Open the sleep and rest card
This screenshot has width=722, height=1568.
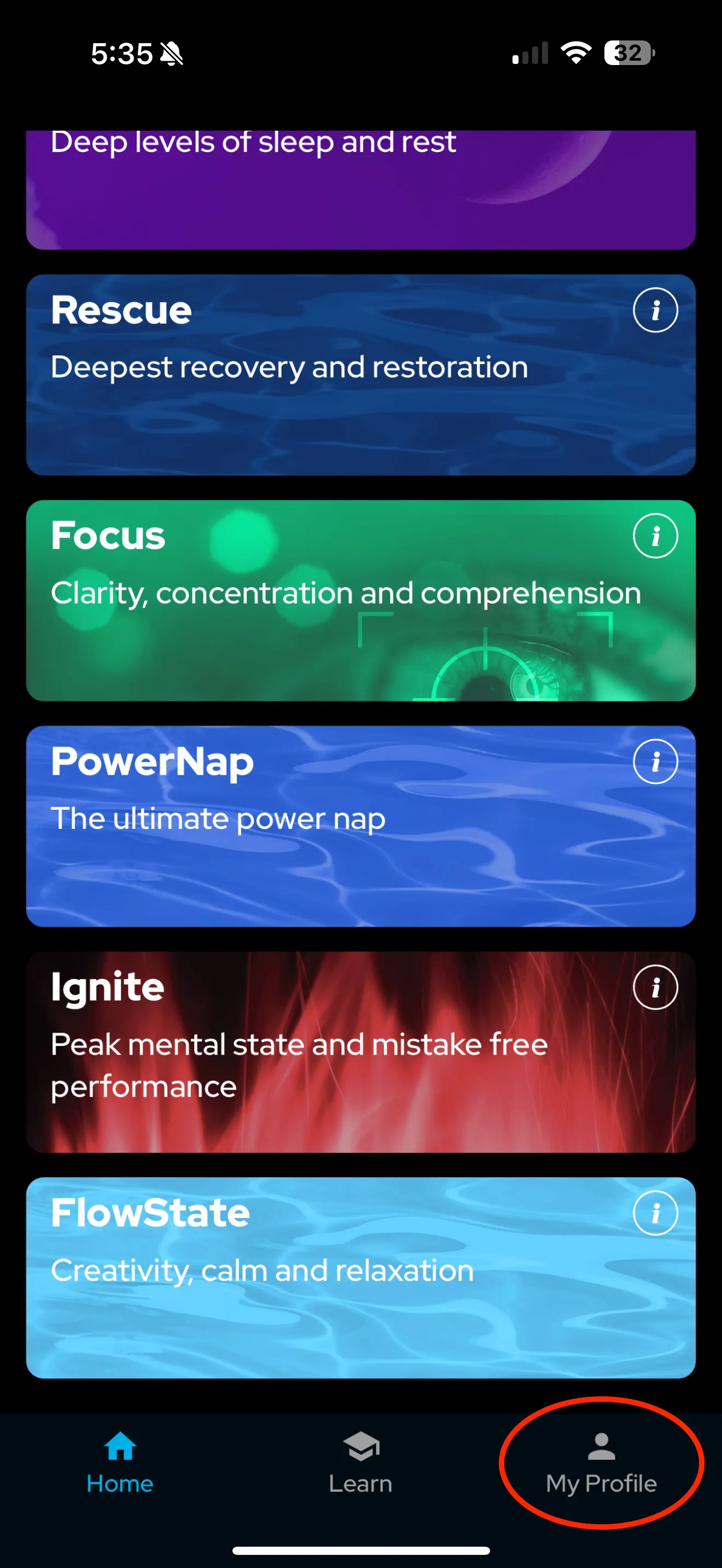[360, 190]
